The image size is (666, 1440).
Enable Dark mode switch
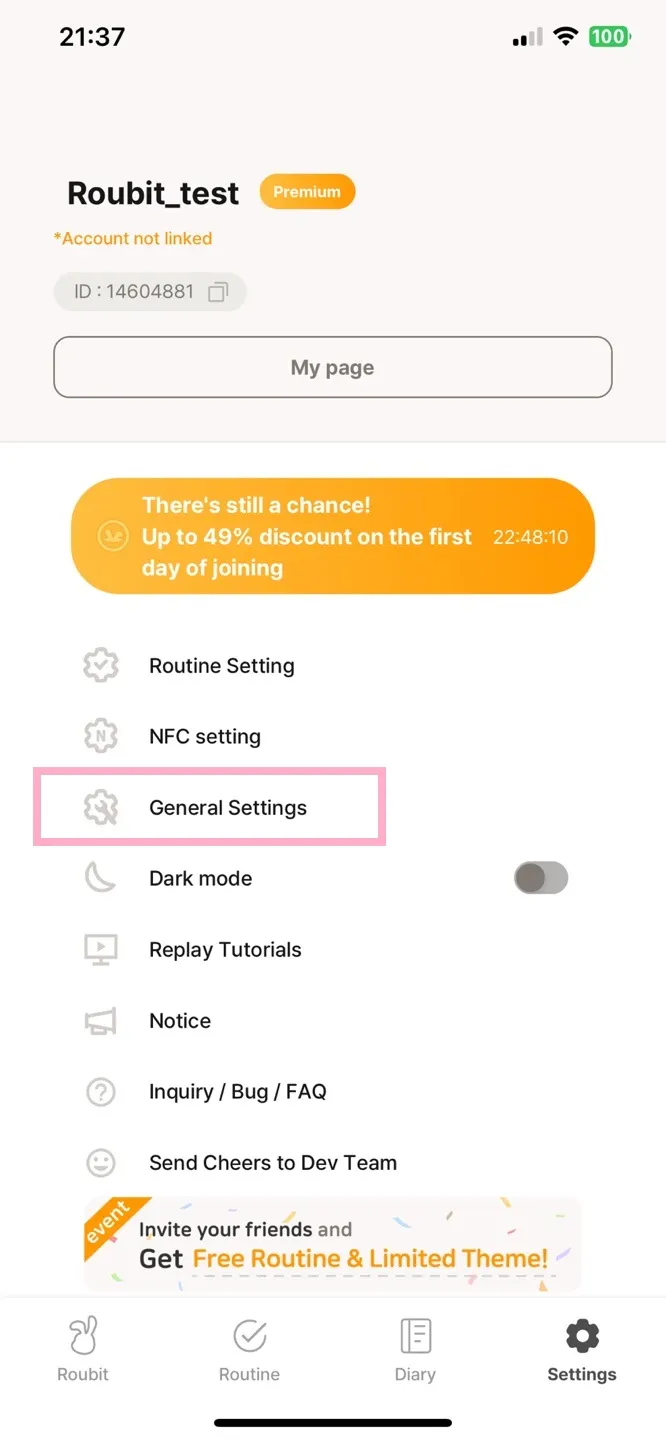(x=540, y=879)
